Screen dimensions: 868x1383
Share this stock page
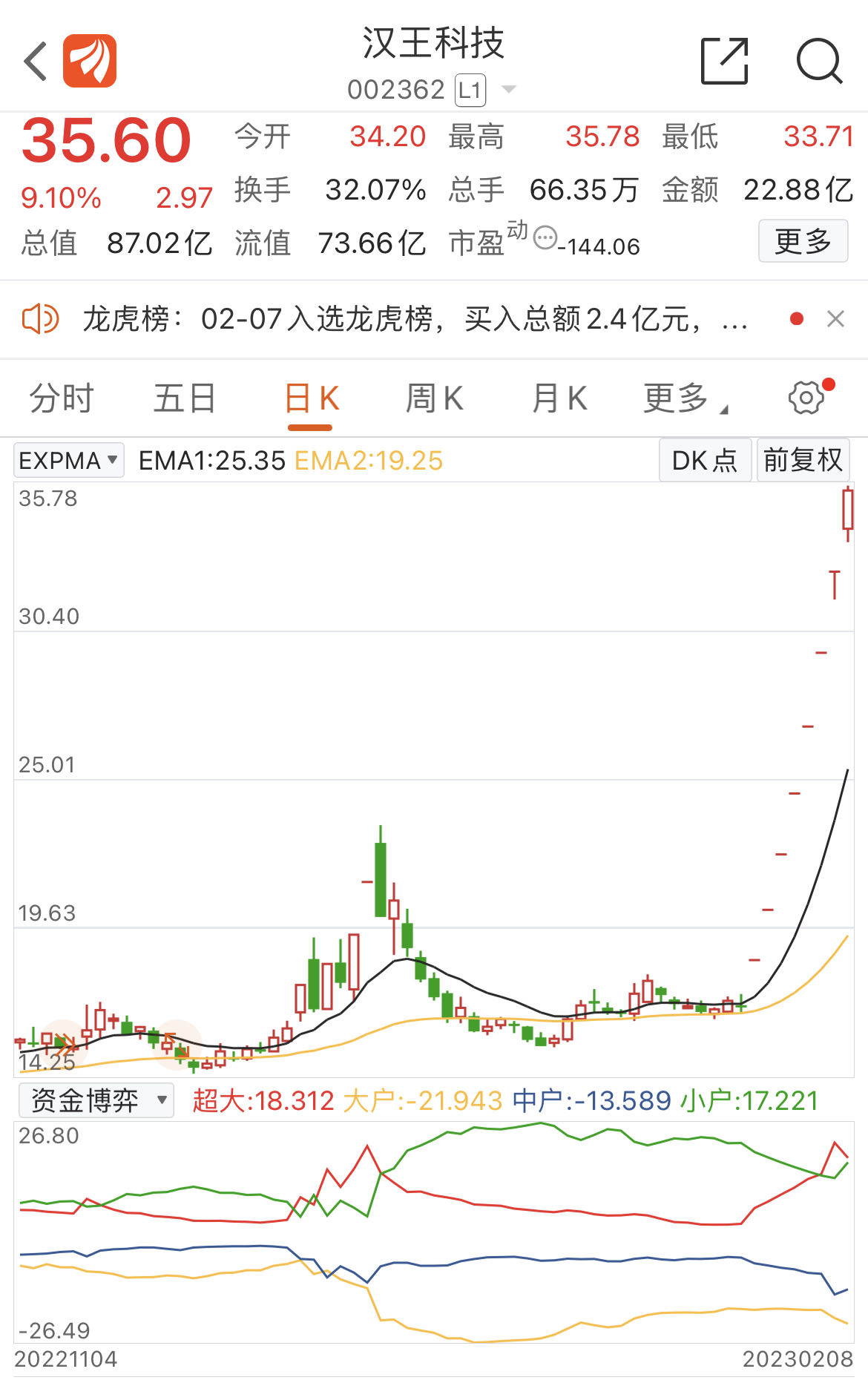pyautogui.click(x=724, y=61)
